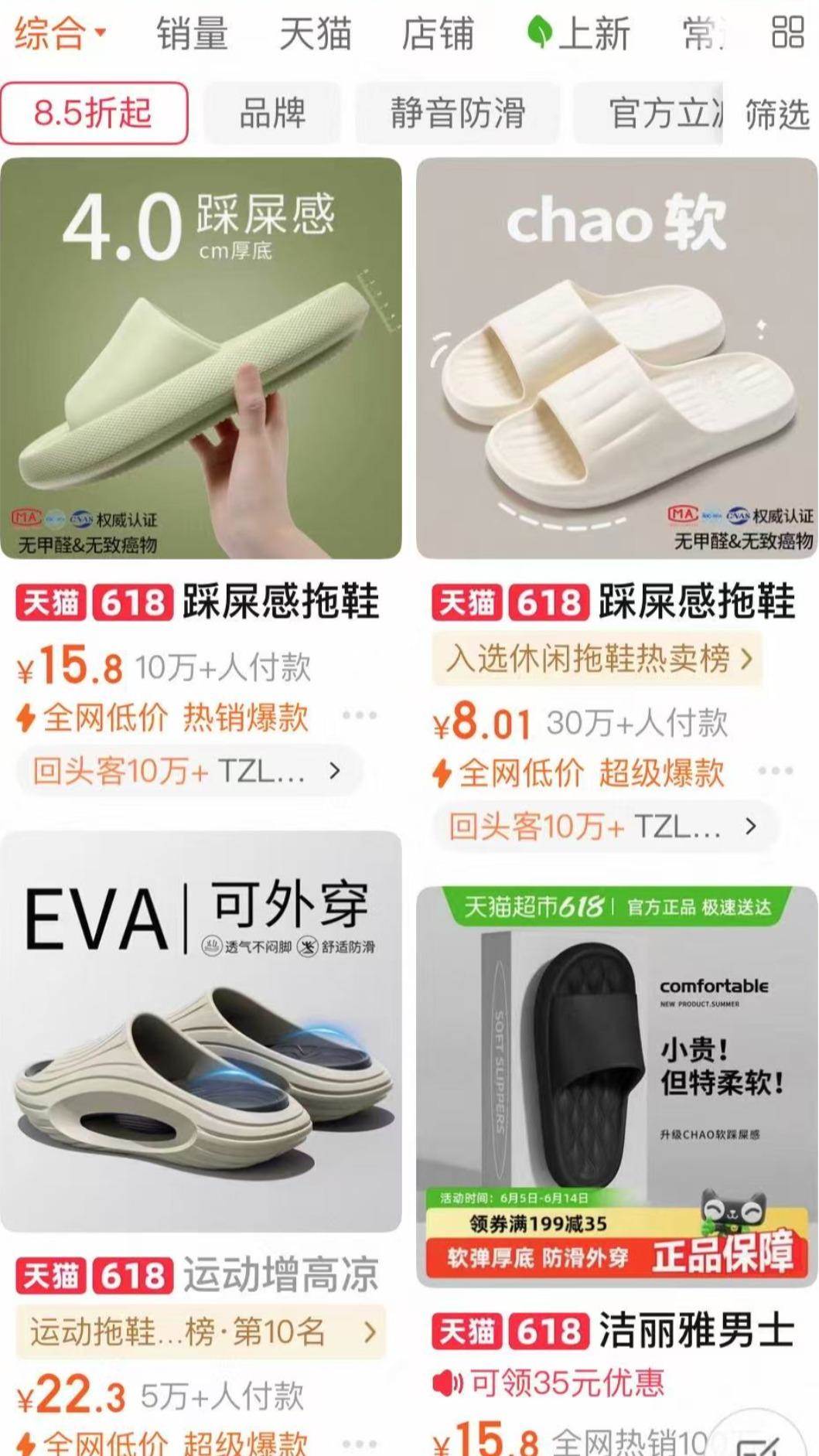Open the 品牌 filter chip

[272, 113]
